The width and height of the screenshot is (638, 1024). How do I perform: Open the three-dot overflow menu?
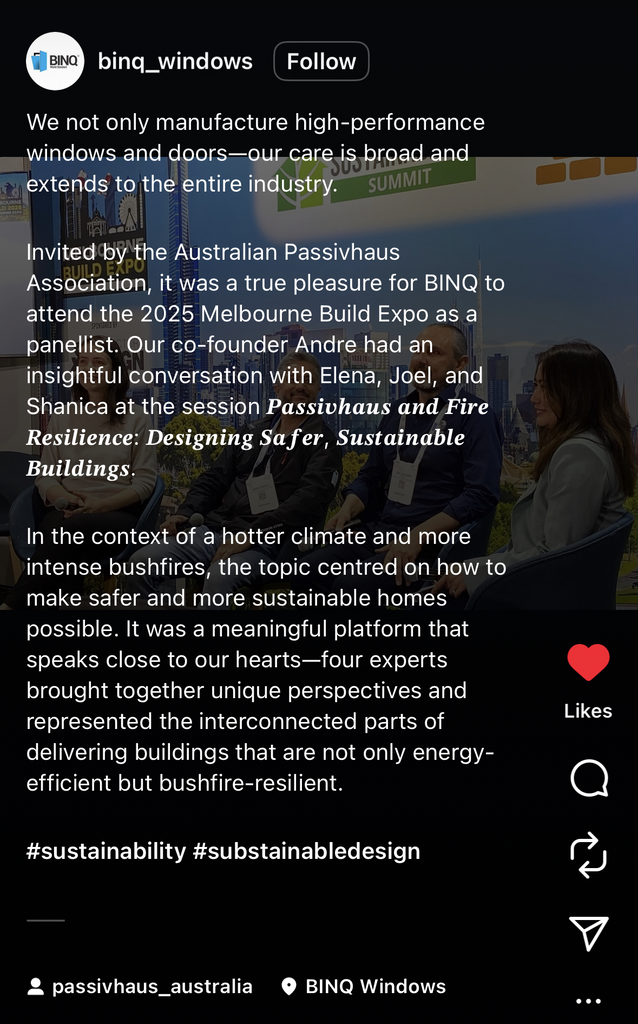pyautogui.click(x=588, y=1001)
